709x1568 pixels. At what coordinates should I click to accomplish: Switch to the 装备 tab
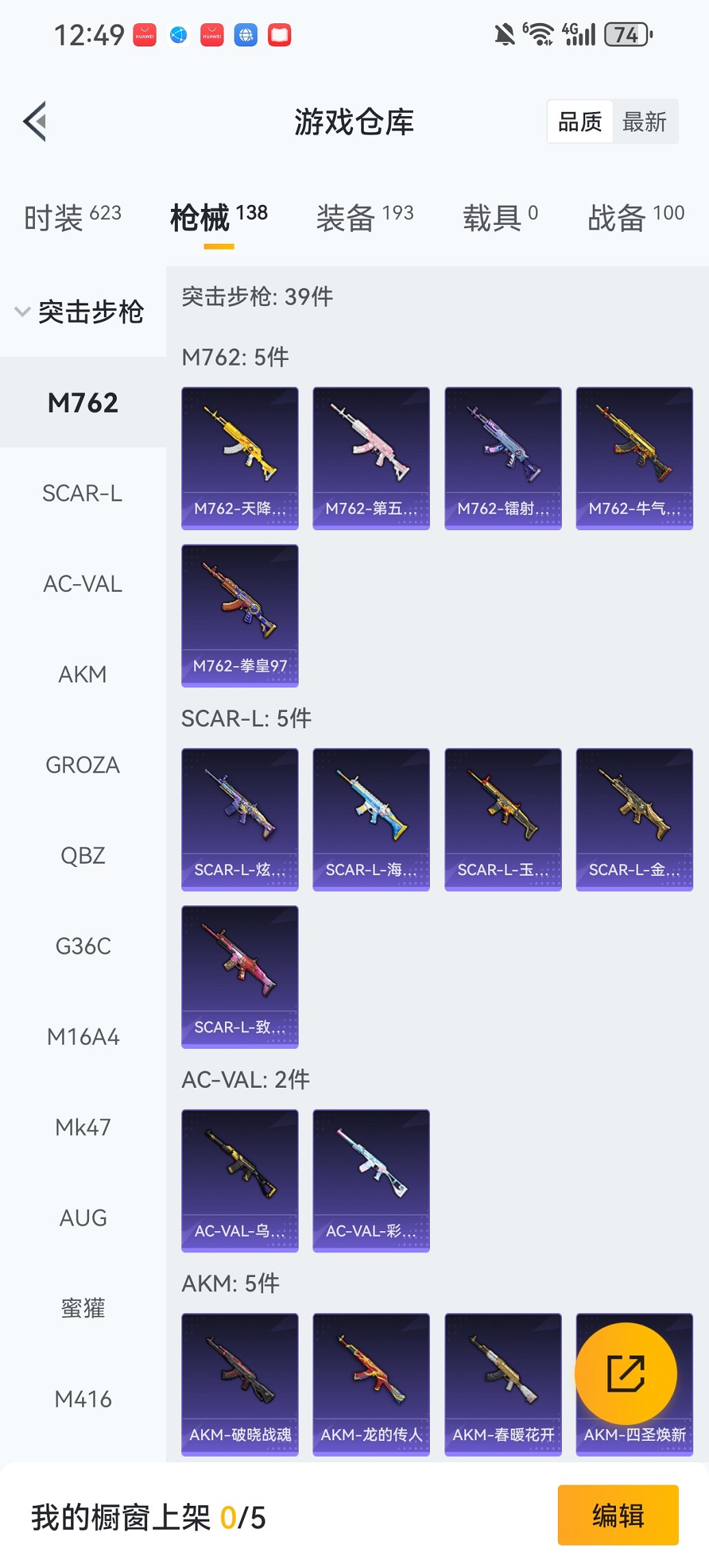(364, 217)
